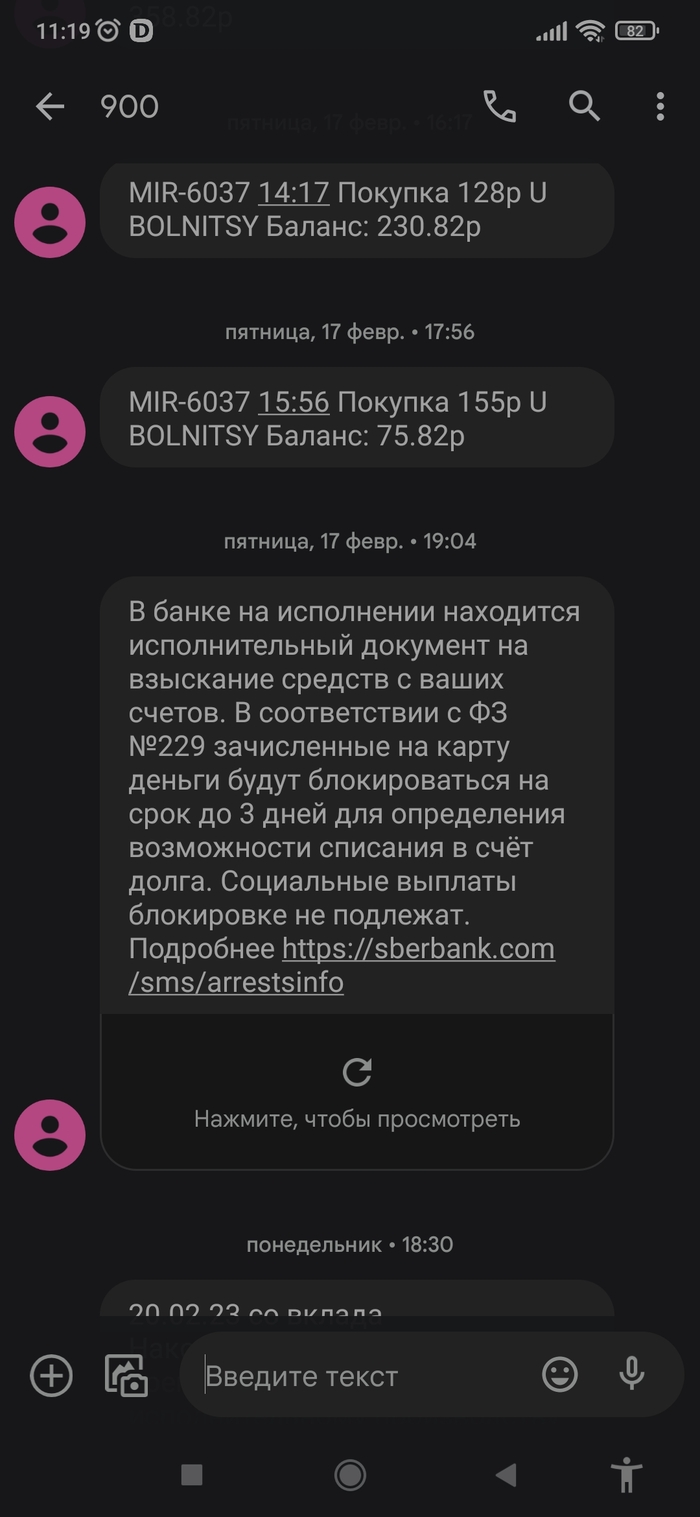Open the plus attachment menu
This screenshot has height=1517, width=700.
[51, 1376]
